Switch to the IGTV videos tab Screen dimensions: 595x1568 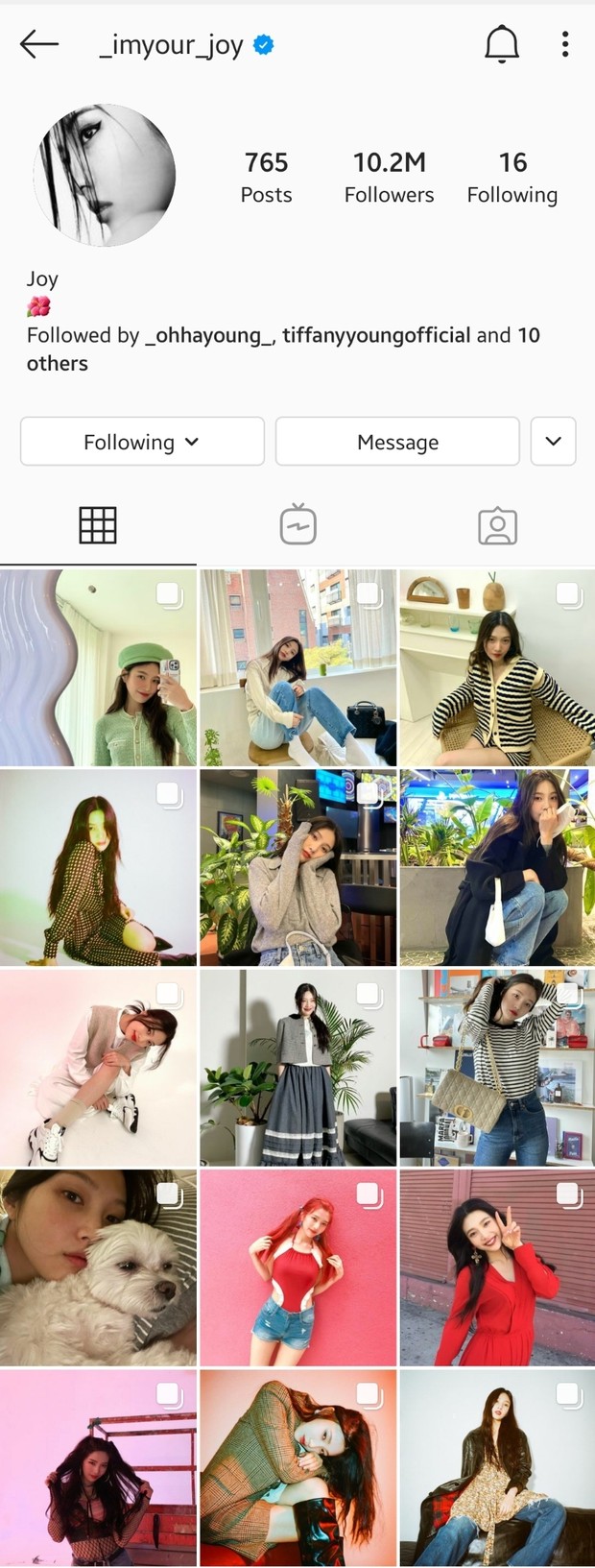298,525
